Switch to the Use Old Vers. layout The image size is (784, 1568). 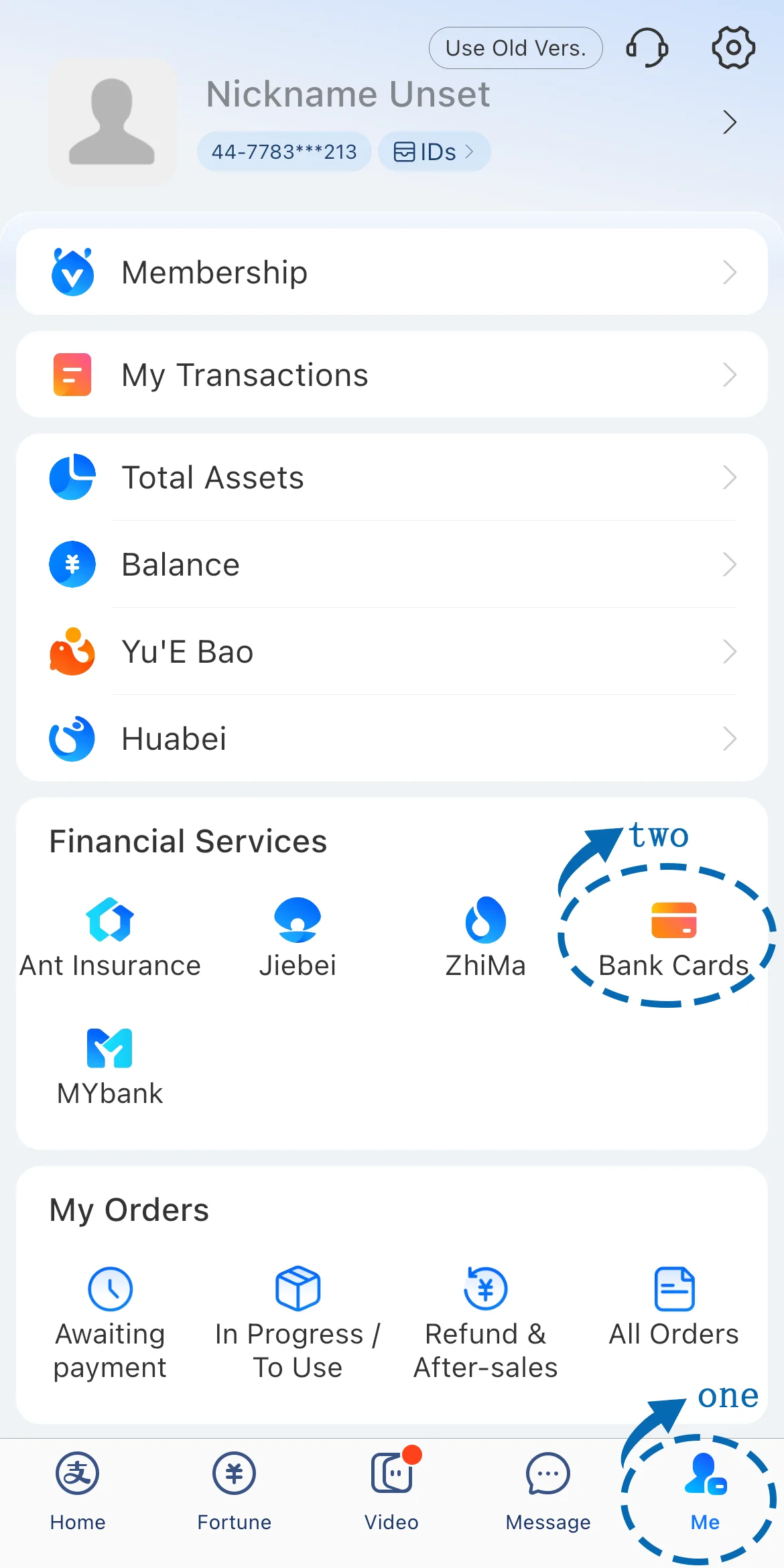click(515, 48)
